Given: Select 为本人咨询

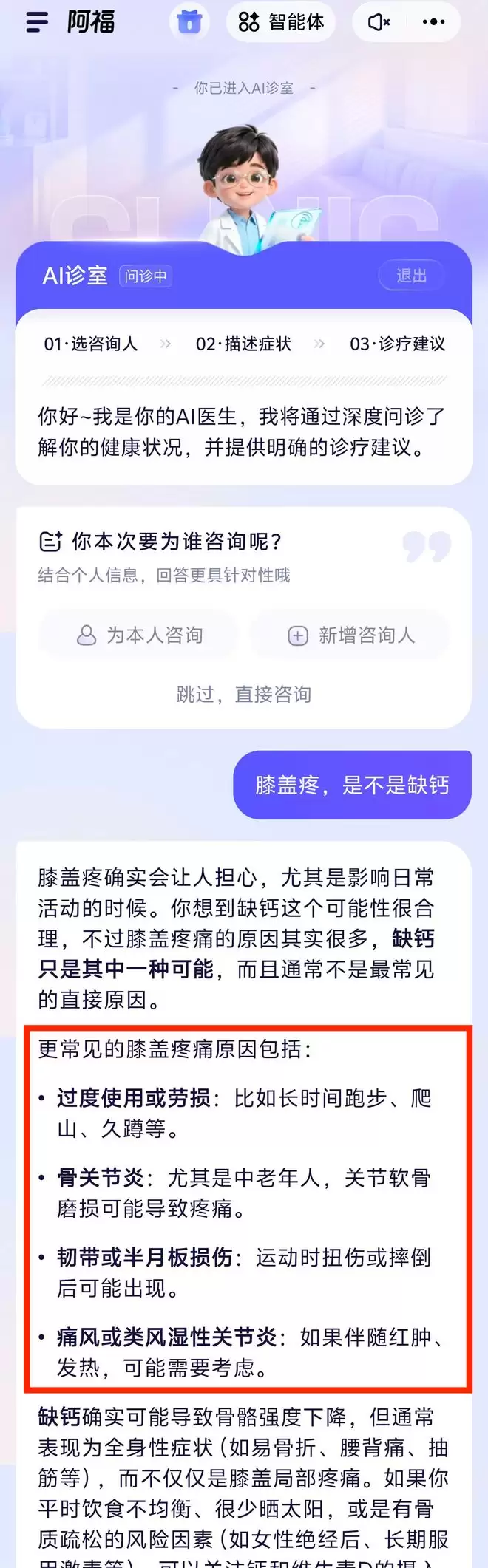Looking at the screenshot, I should (139, 635).
